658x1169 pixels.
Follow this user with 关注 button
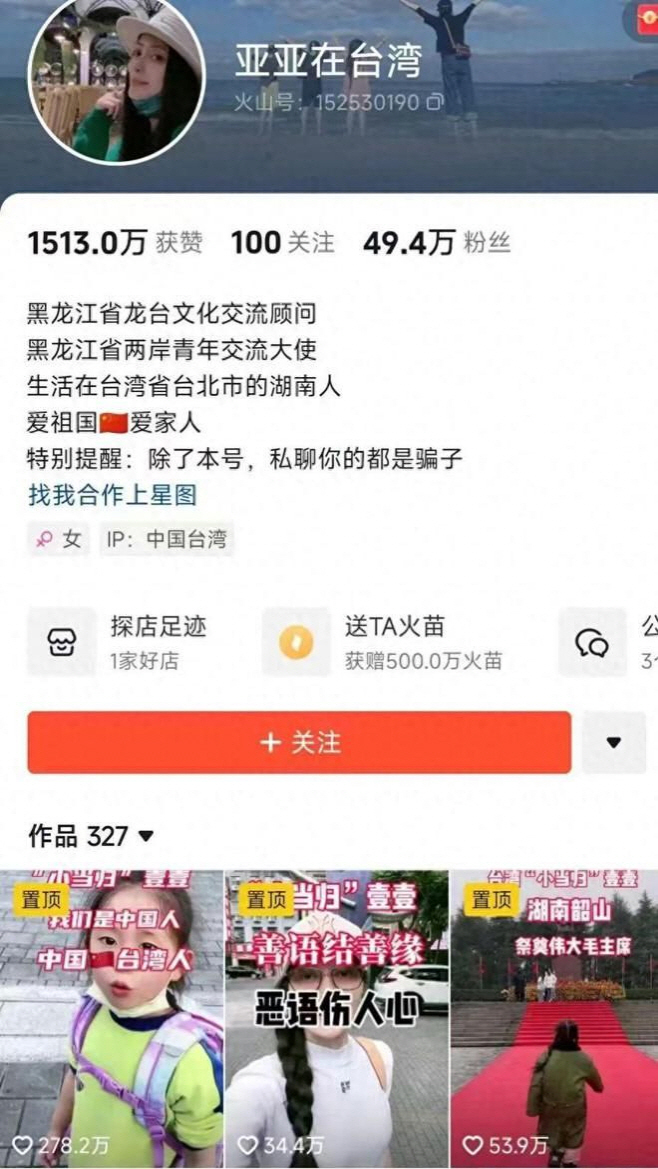pos(299,743)
